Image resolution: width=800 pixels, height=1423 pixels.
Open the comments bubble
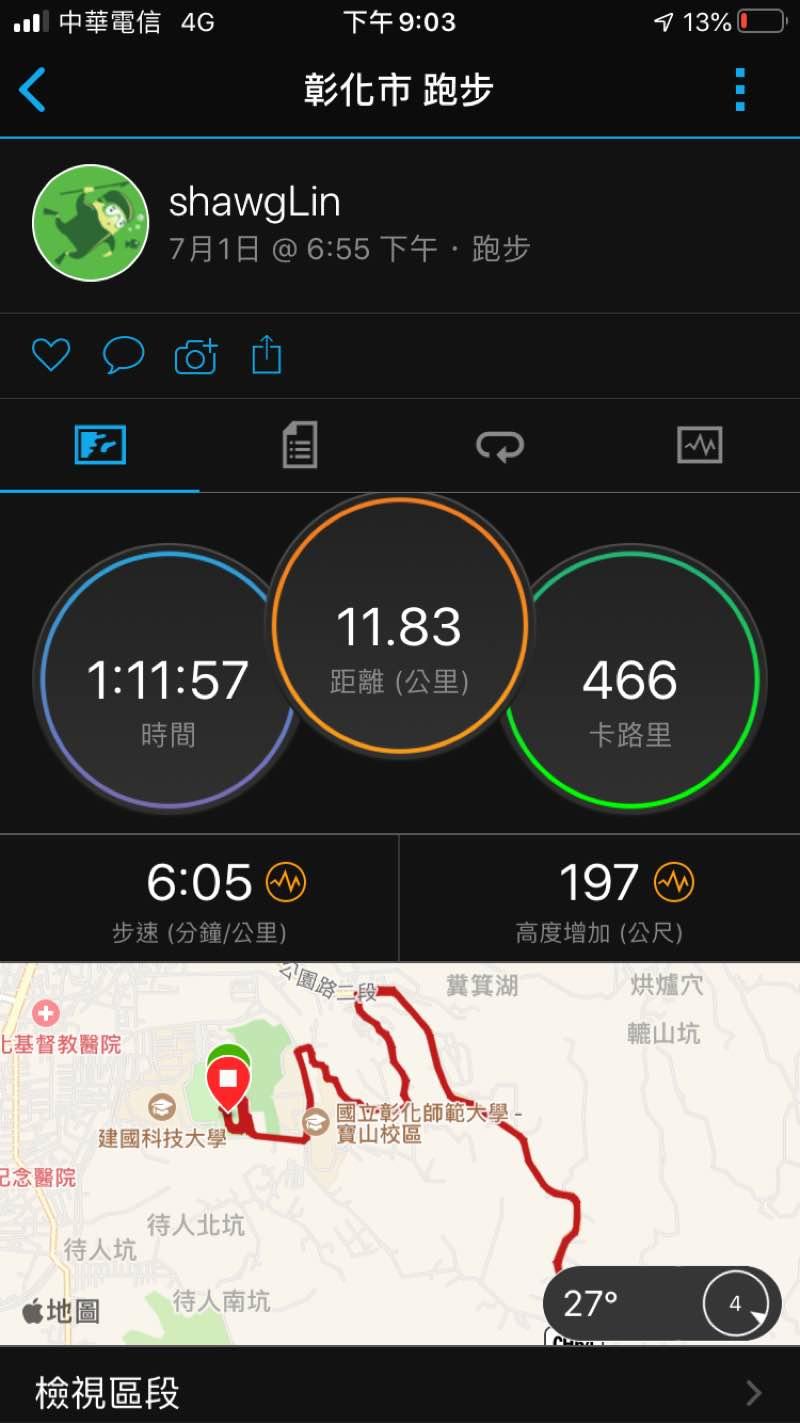pos(124,355)
